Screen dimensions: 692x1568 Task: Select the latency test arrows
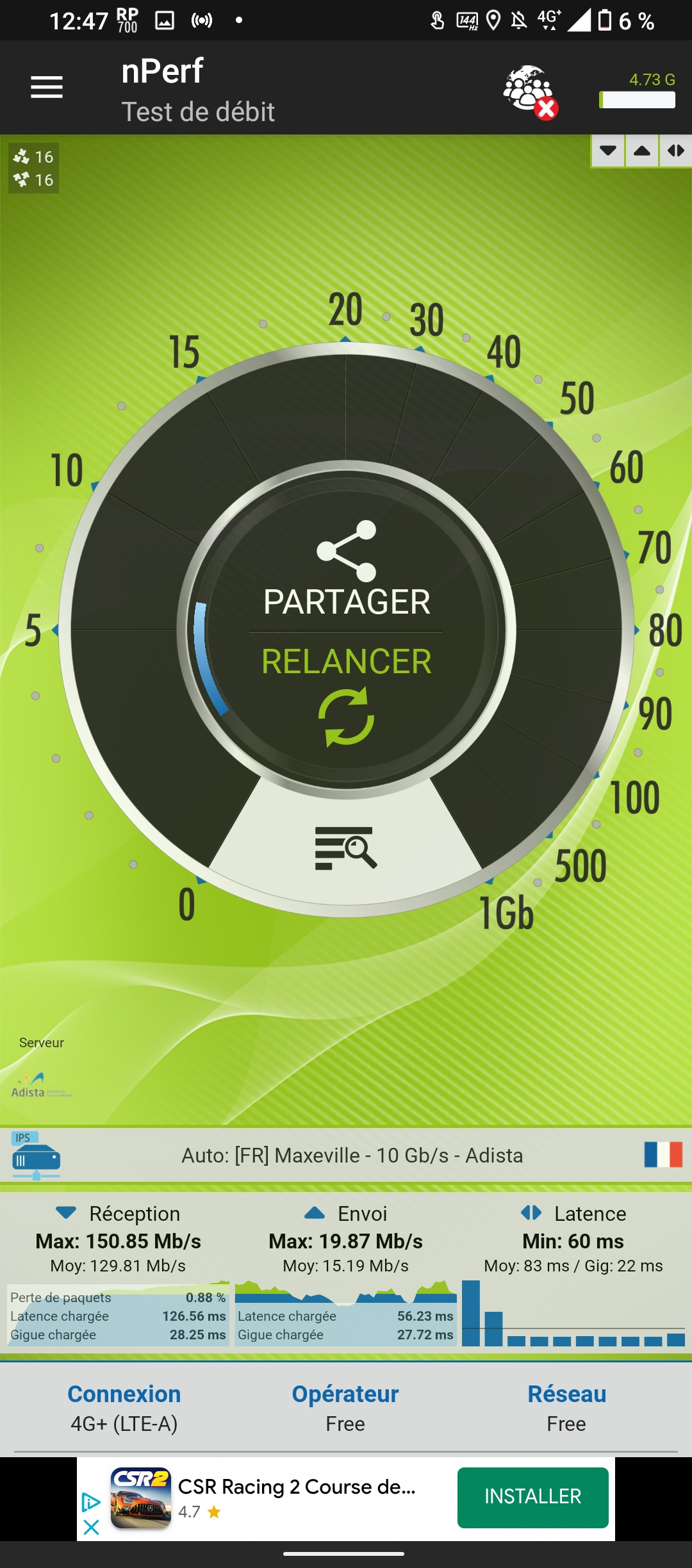coord(675,151)
